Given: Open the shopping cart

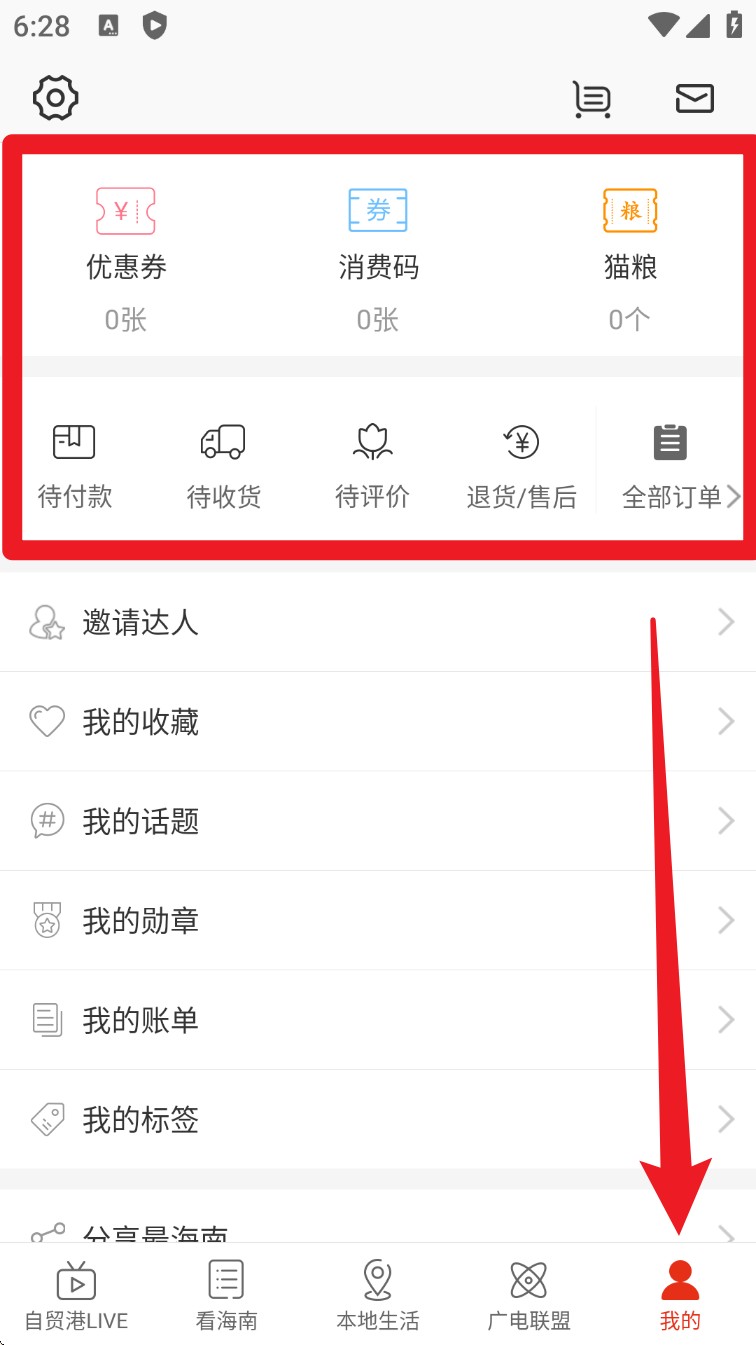Looking at the screenshot, I should (x=591, y=98).
